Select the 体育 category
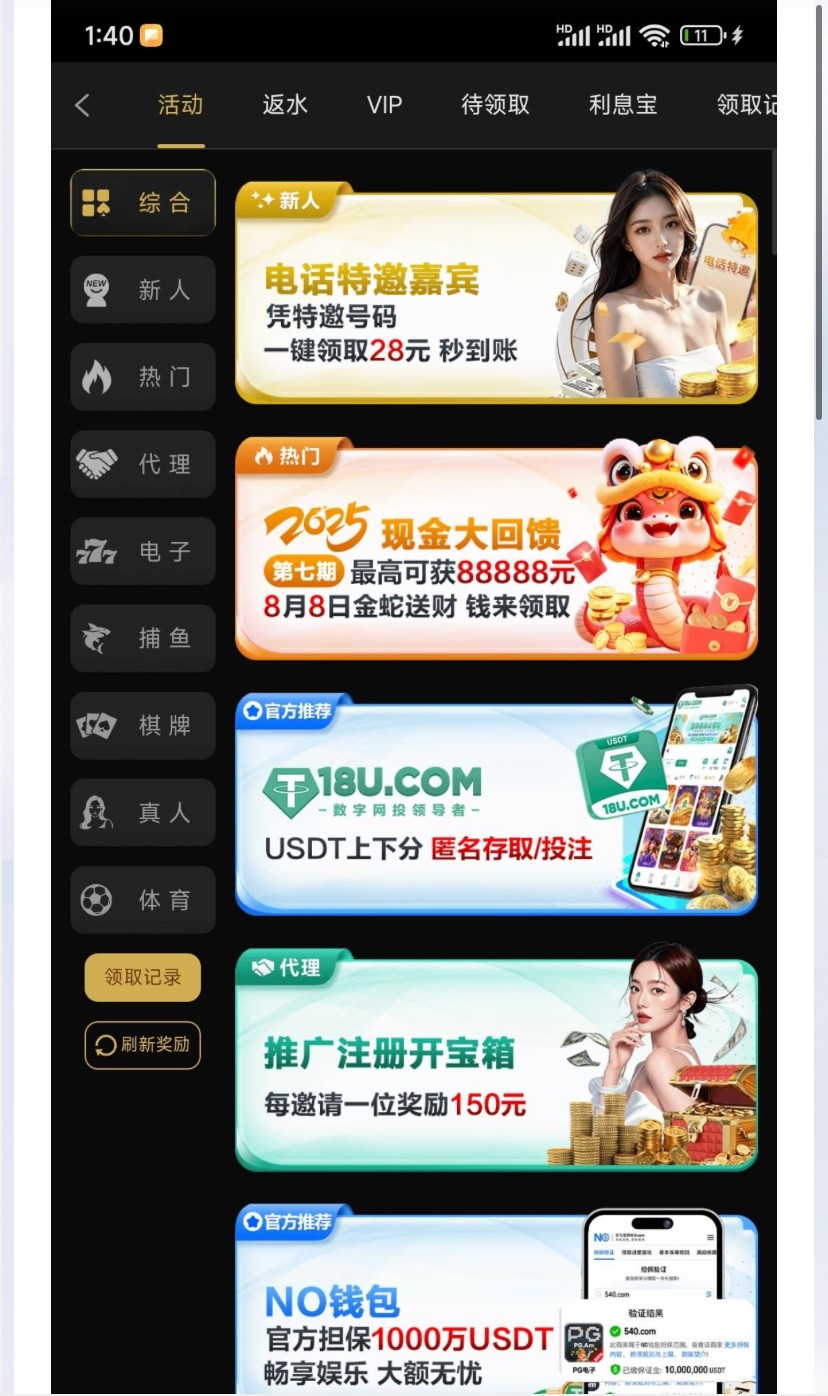 (143, 899)
